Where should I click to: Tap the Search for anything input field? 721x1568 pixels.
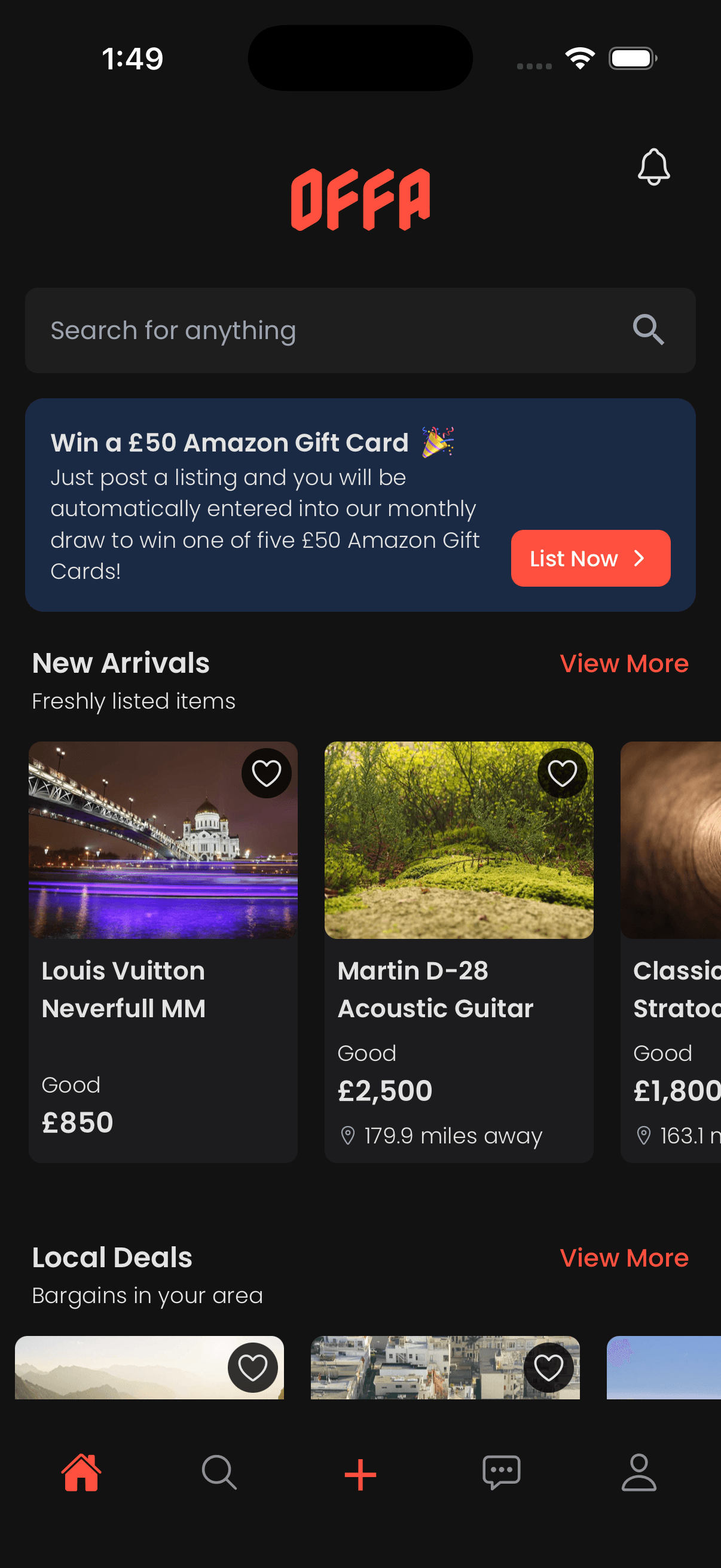coord(243,330)
